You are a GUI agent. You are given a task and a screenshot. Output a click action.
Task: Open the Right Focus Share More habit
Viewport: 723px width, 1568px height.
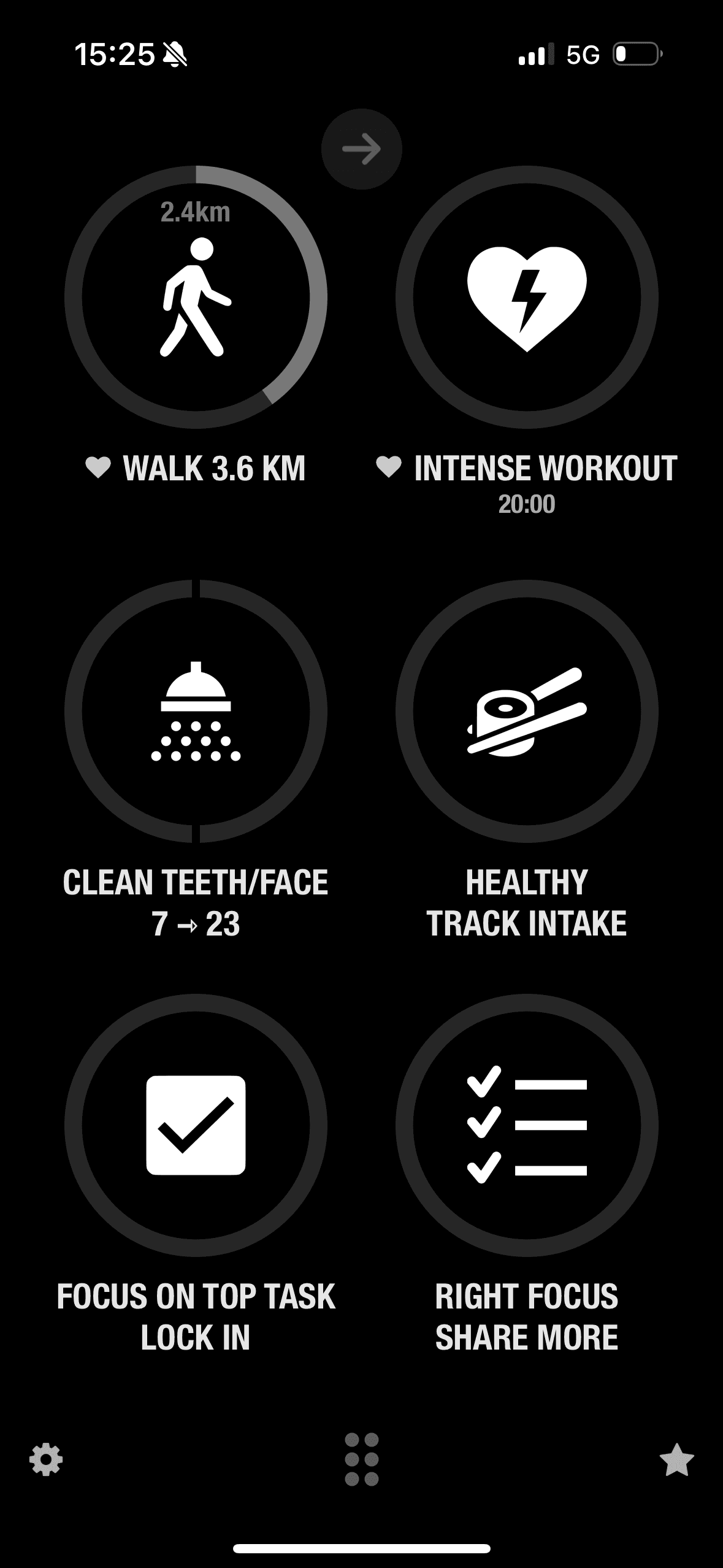pos(527,1126)
